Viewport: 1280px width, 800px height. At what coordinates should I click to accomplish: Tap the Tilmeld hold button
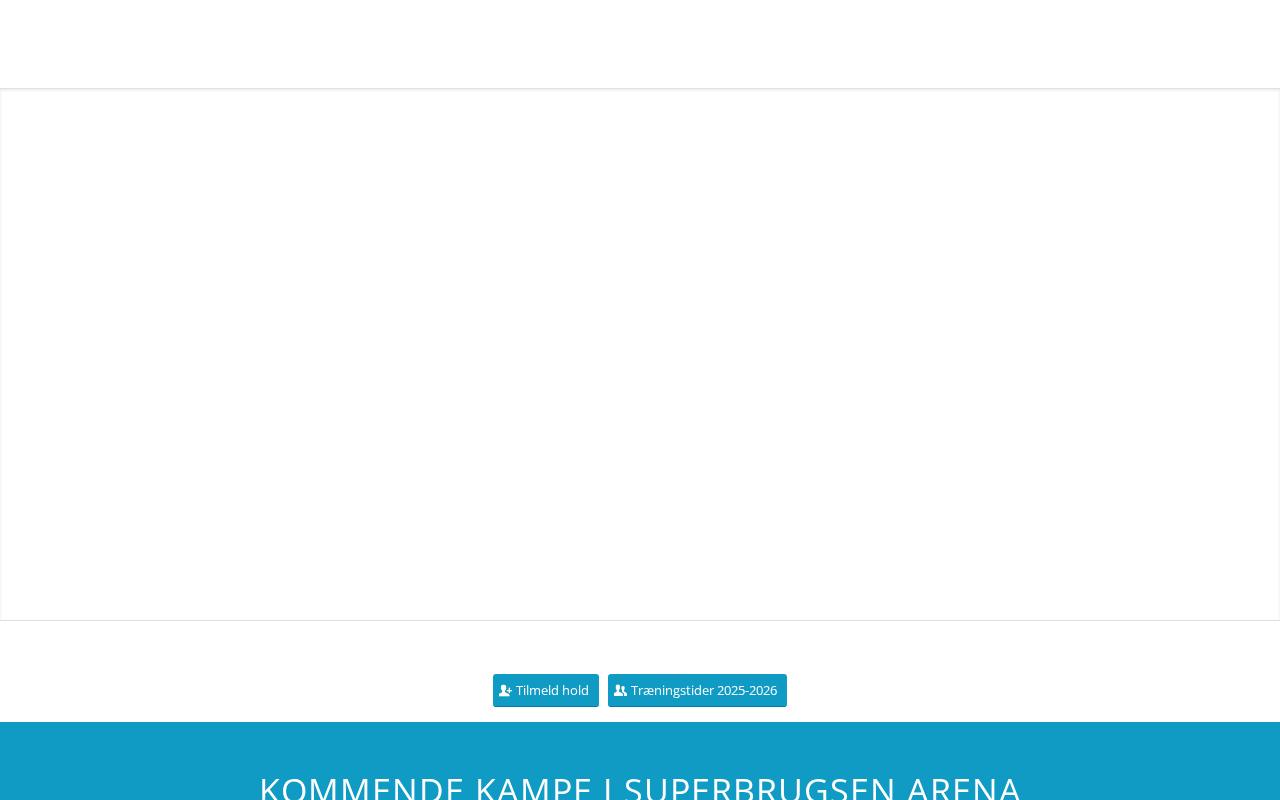[x=546, y=690]
